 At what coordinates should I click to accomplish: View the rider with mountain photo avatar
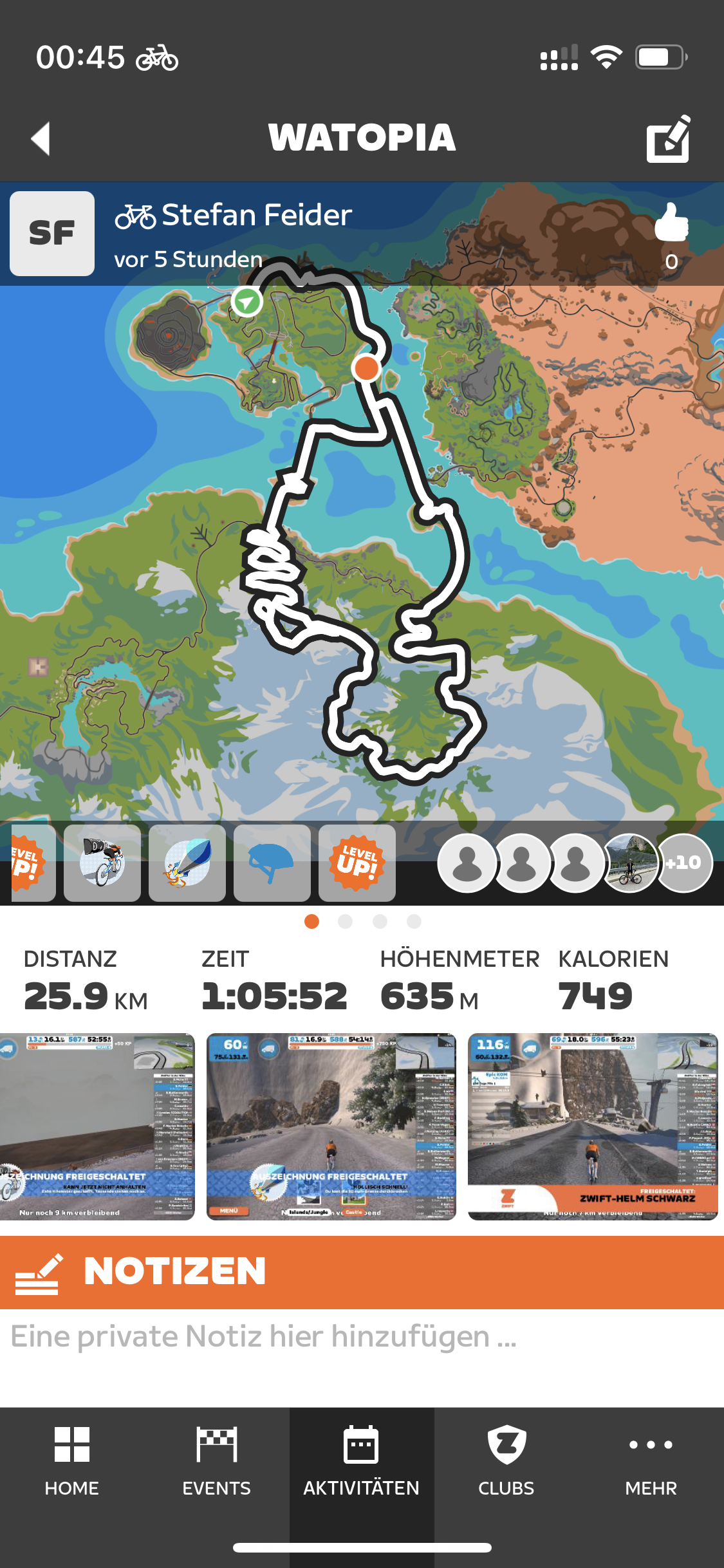630,863
